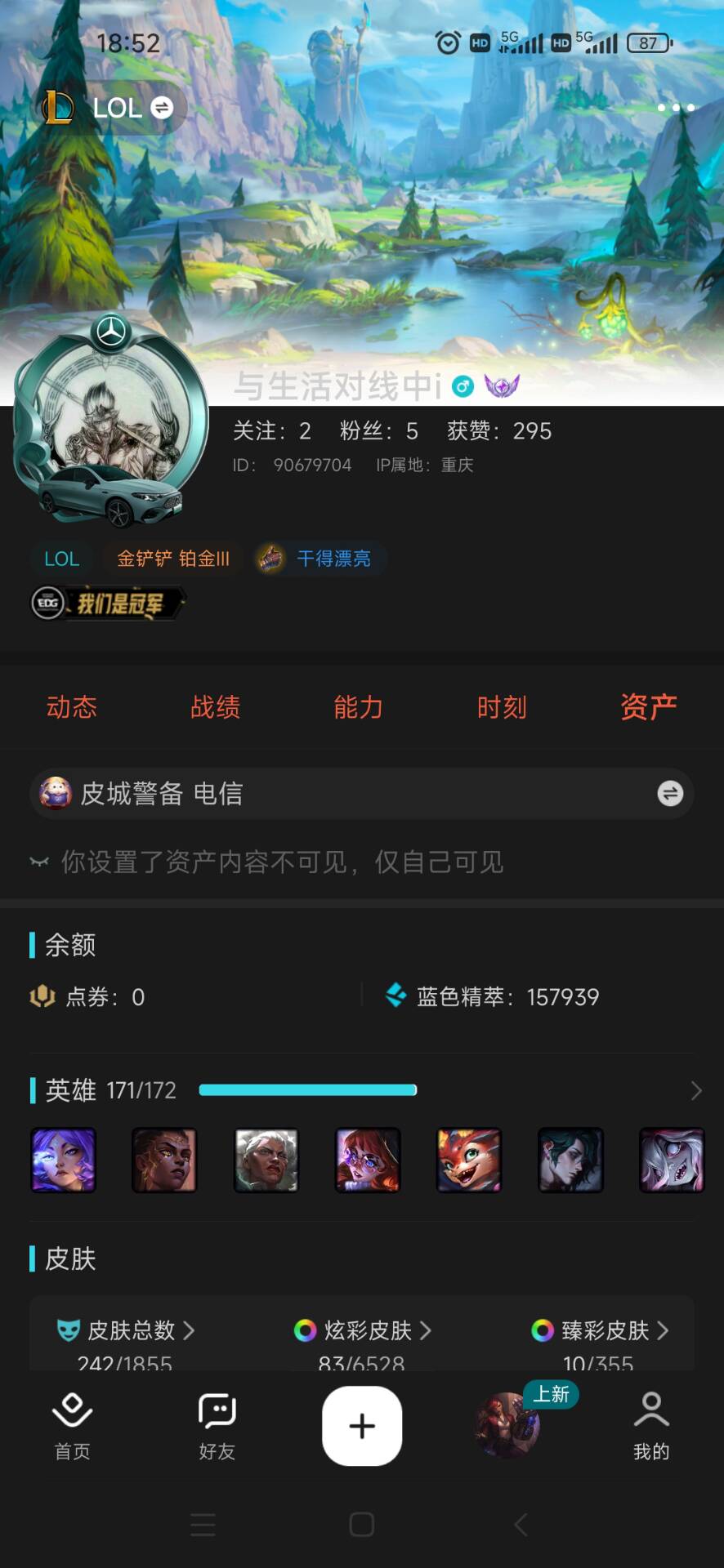Change server 皮城警备 电信

(x=669, y=793)
